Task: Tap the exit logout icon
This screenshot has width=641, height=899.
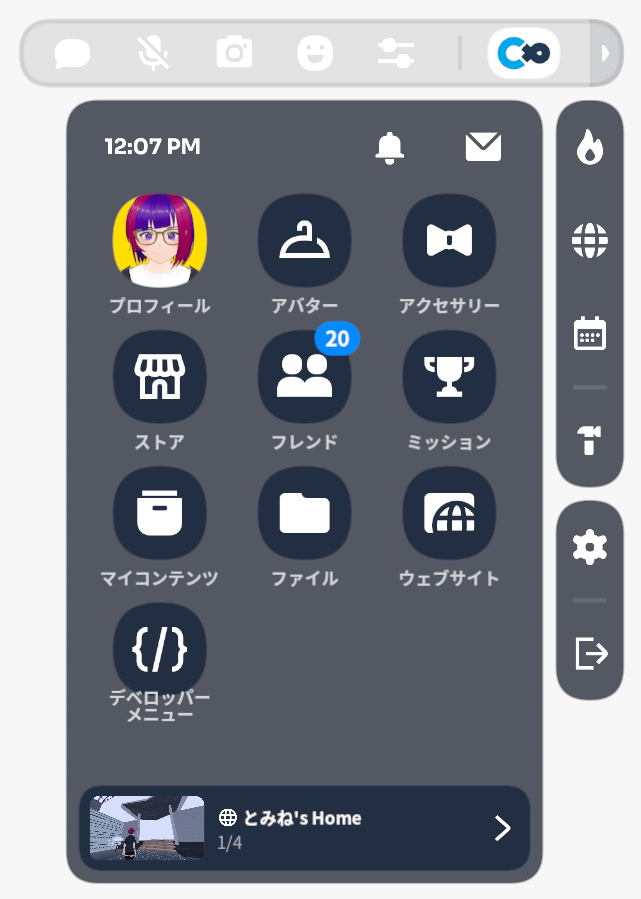Action: 590,654
